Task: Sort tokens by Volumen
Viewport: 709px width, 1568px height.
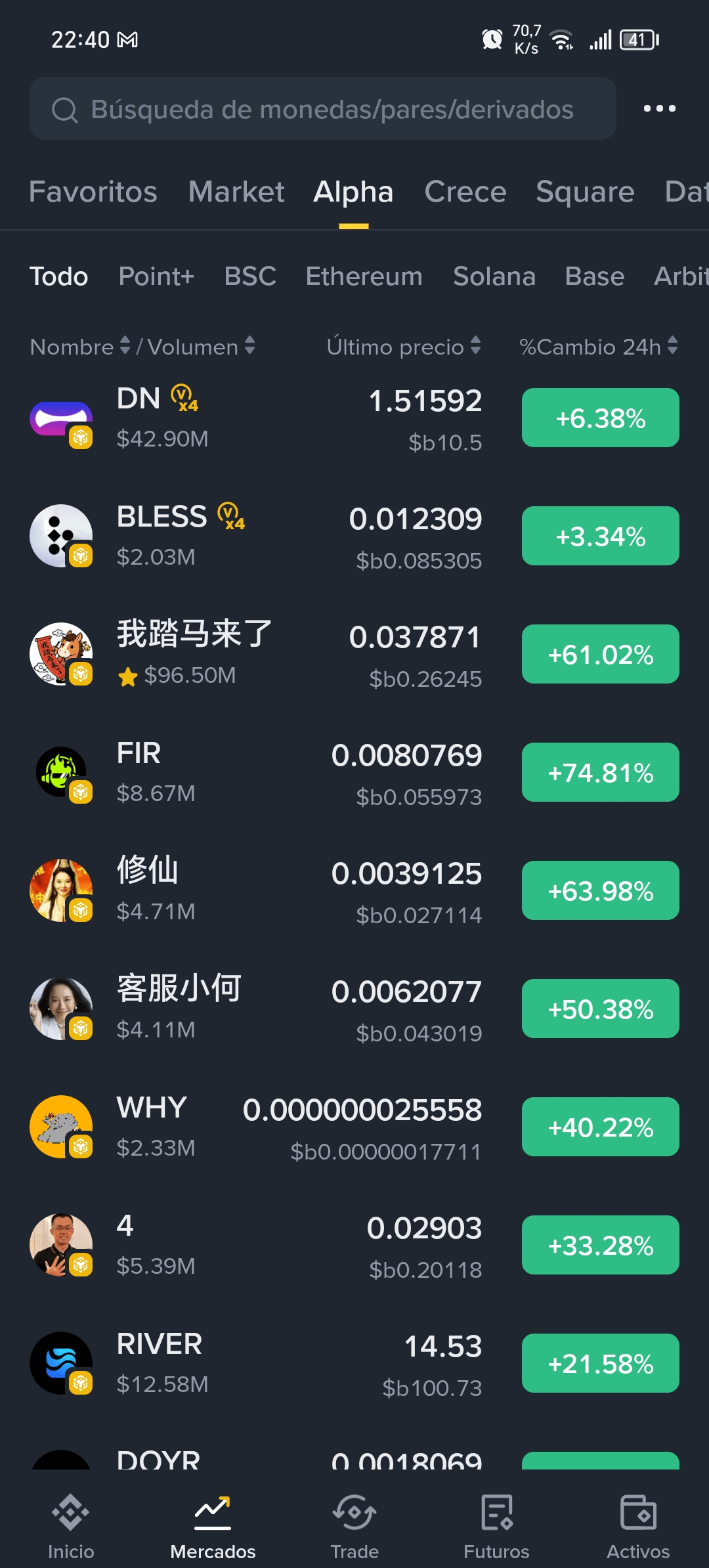Action: pos(200,346)
